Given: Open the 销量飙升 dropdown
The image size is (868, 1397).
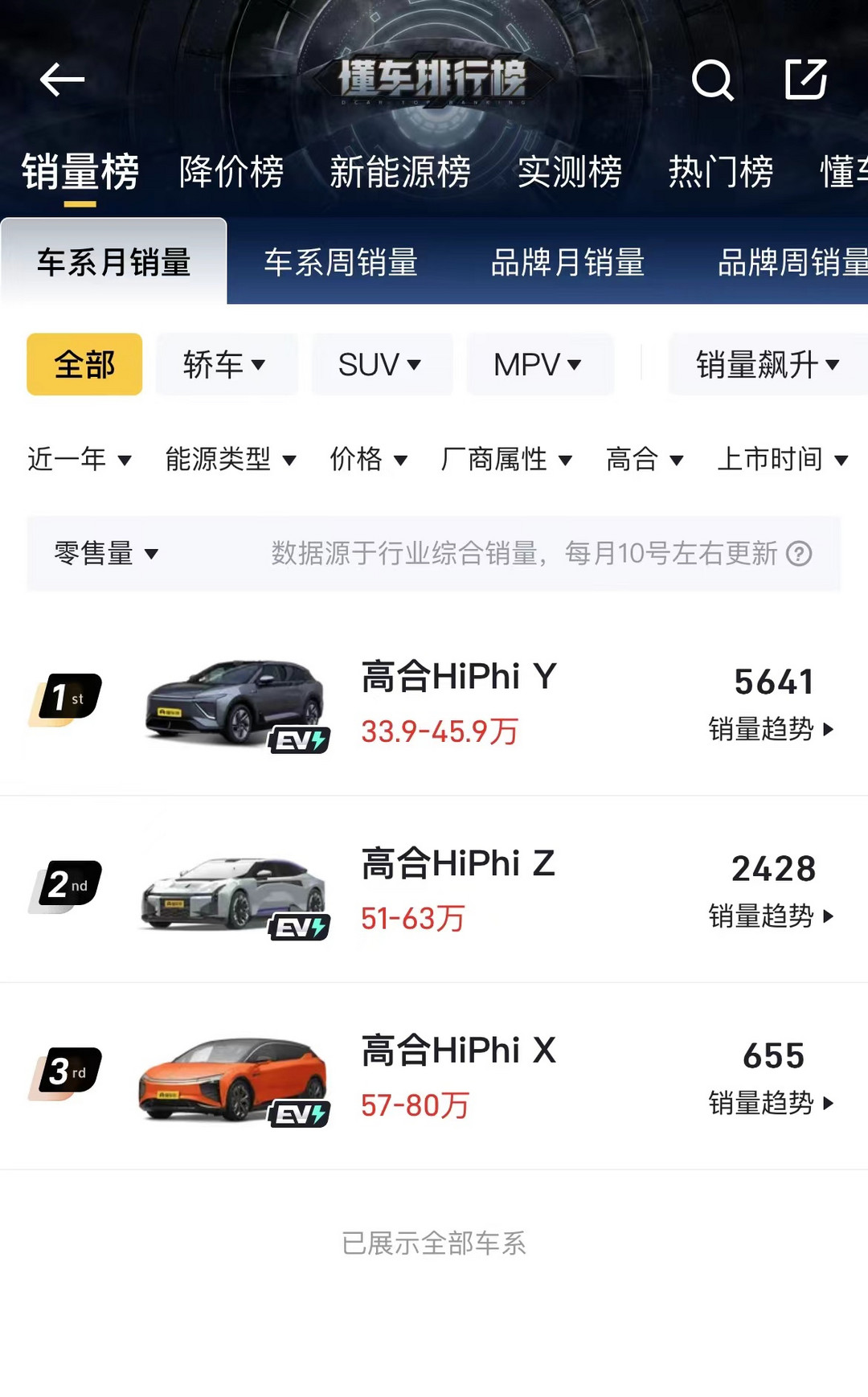Looking at the screenshot, I should 768,364.
